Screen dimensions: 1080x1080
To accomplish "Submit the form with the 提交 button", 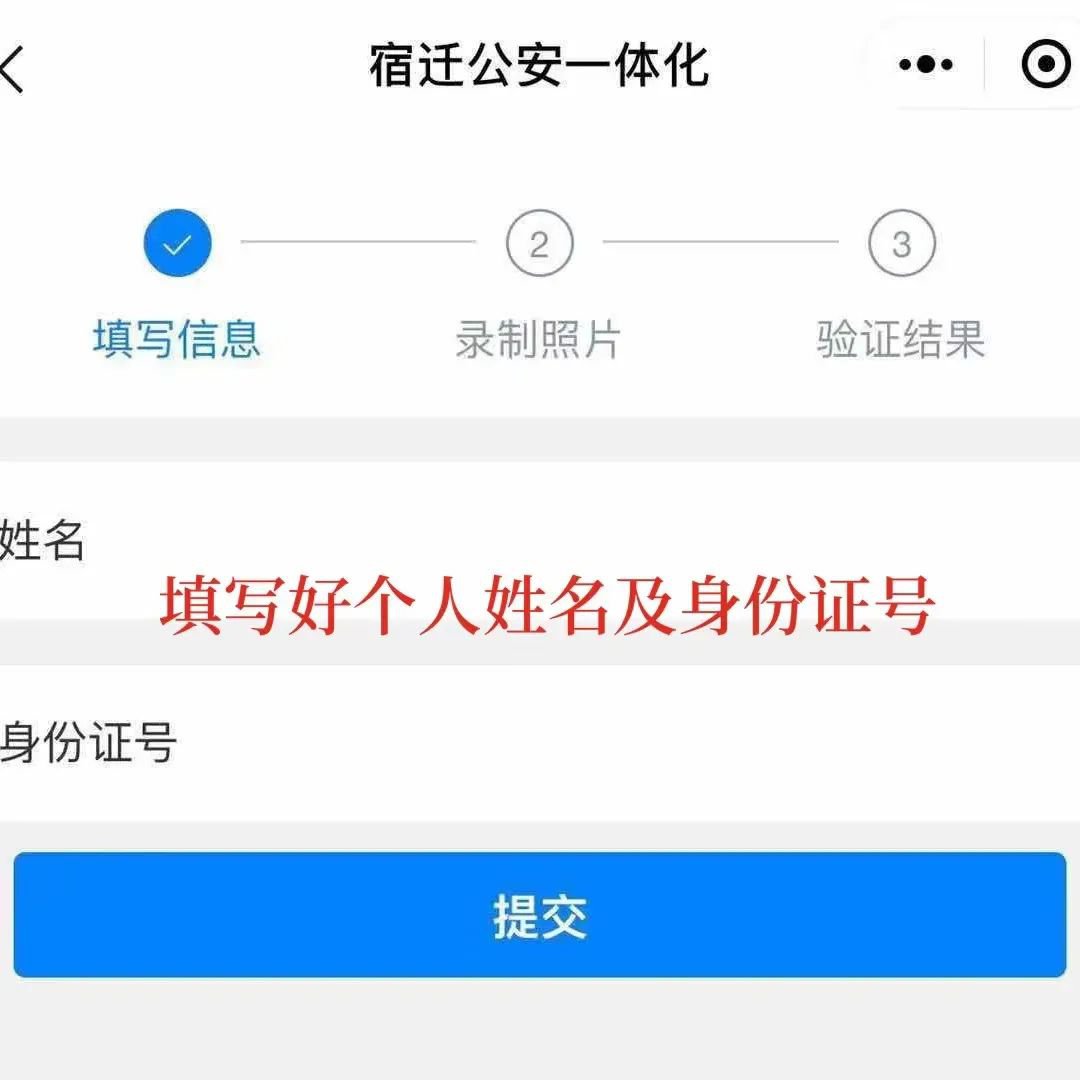I will point(540,915).
